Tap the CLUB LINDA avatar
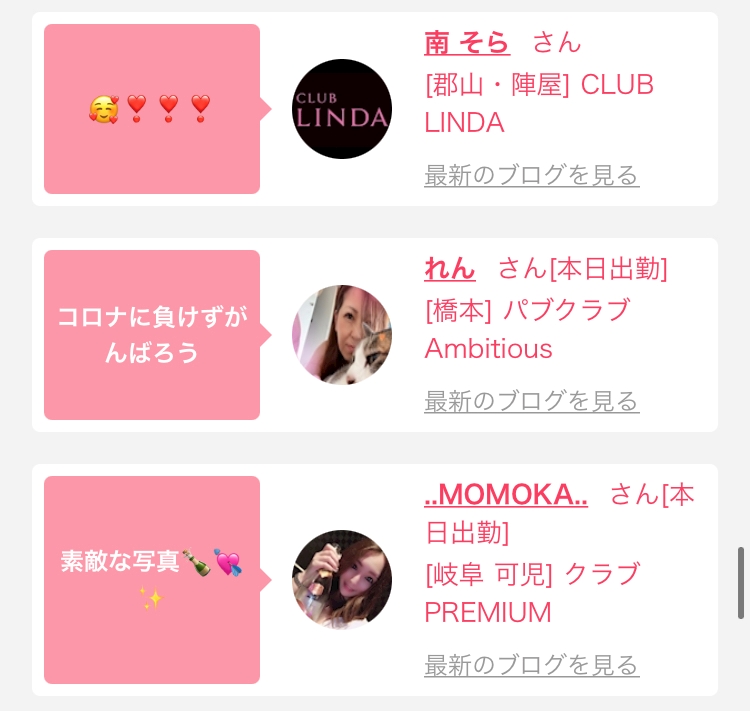Viewport: 750px width, 711px height. (342, 109)
